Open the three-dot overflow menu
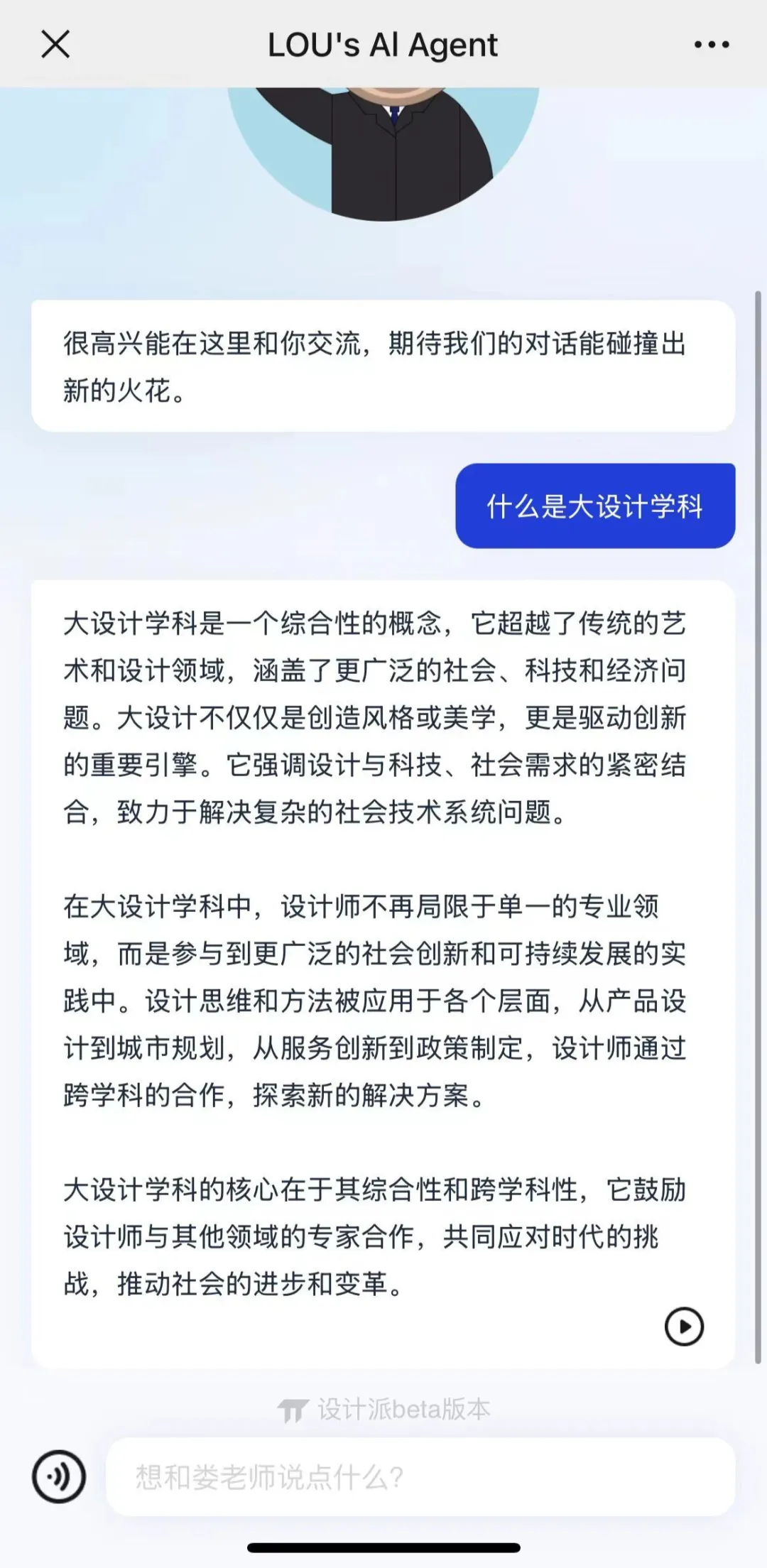This screenshot has height=1568, width=767. tap(712, 44)
